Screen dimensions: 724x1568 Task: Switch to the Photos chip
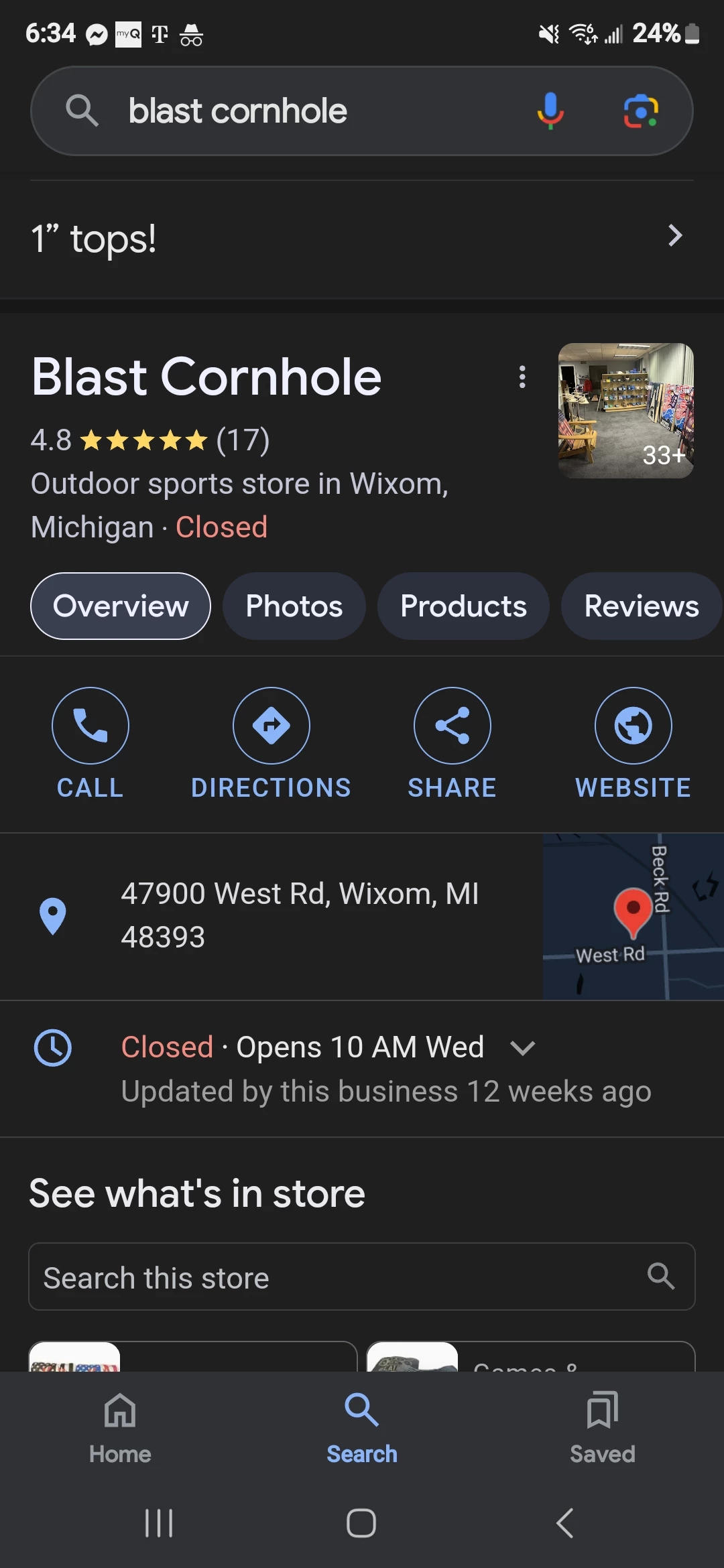coord(294,606)
